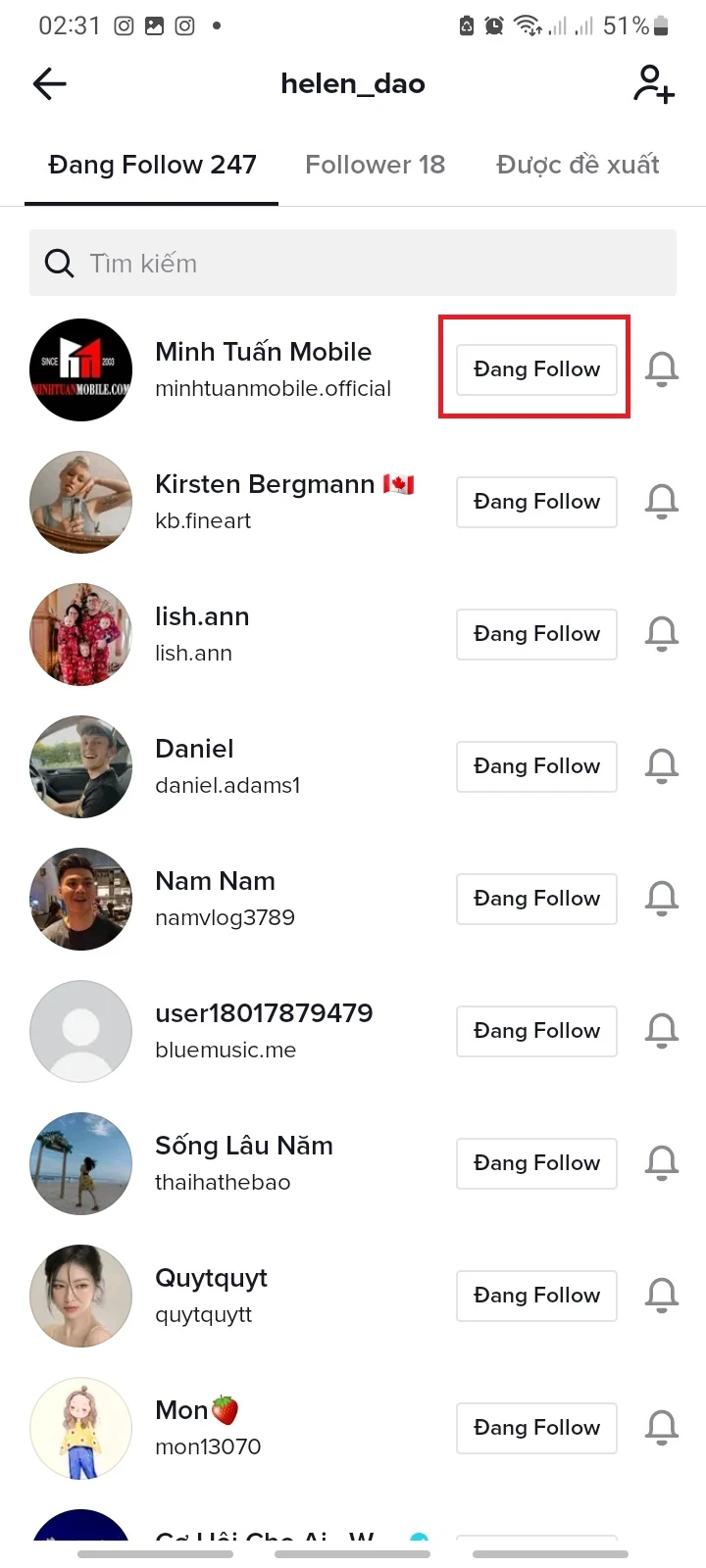Open user18017879479's profile

coord(263,1030)
